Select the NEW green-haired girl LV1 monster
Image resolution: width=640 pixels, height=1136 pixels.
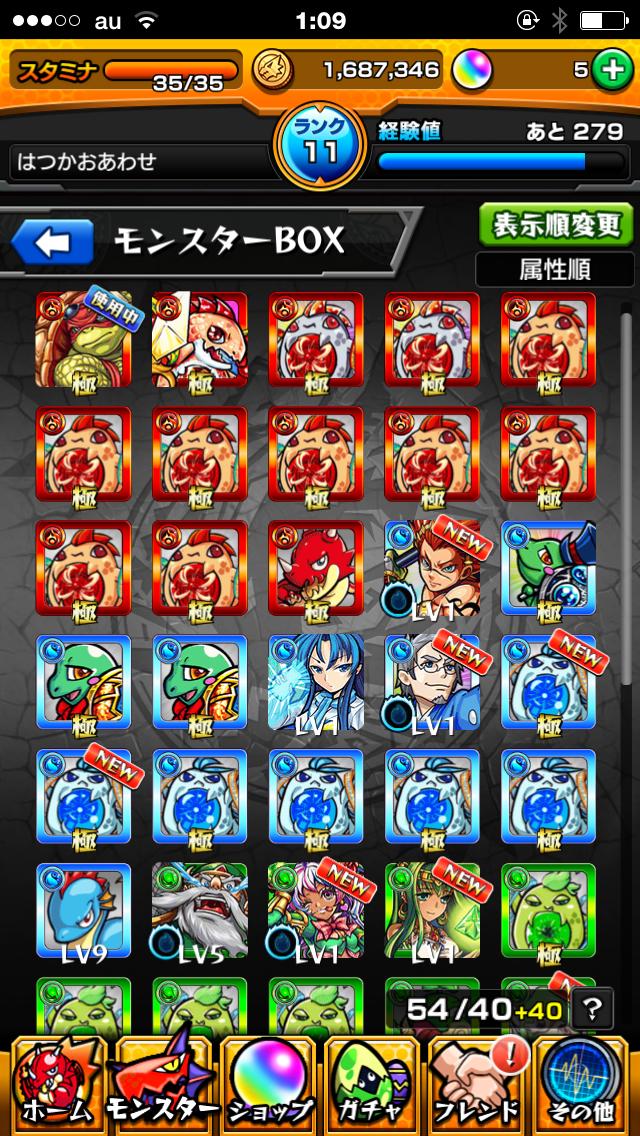431,910
